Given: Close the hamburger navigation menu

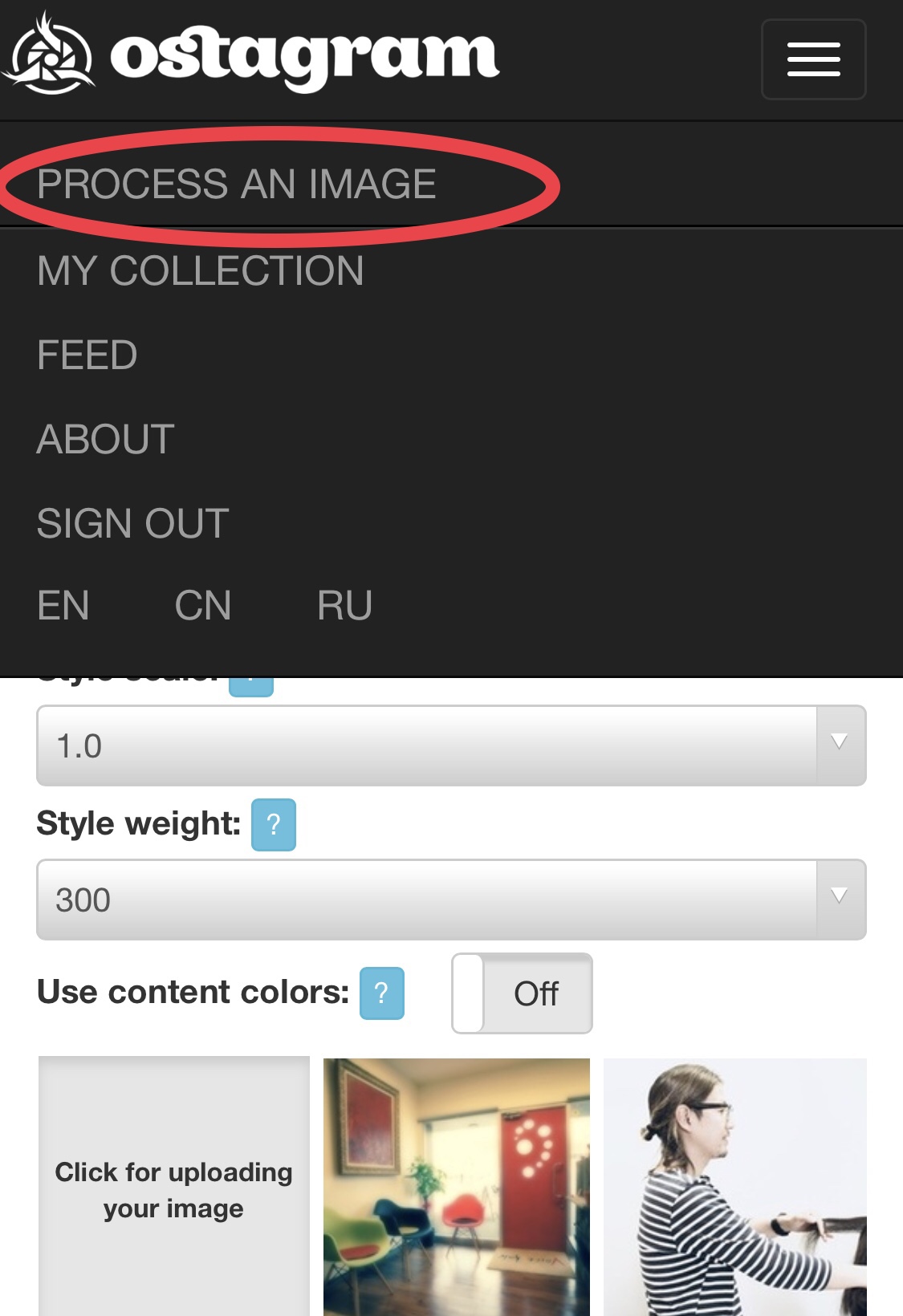Looking at the screenshot, I should tap(813, 59).
